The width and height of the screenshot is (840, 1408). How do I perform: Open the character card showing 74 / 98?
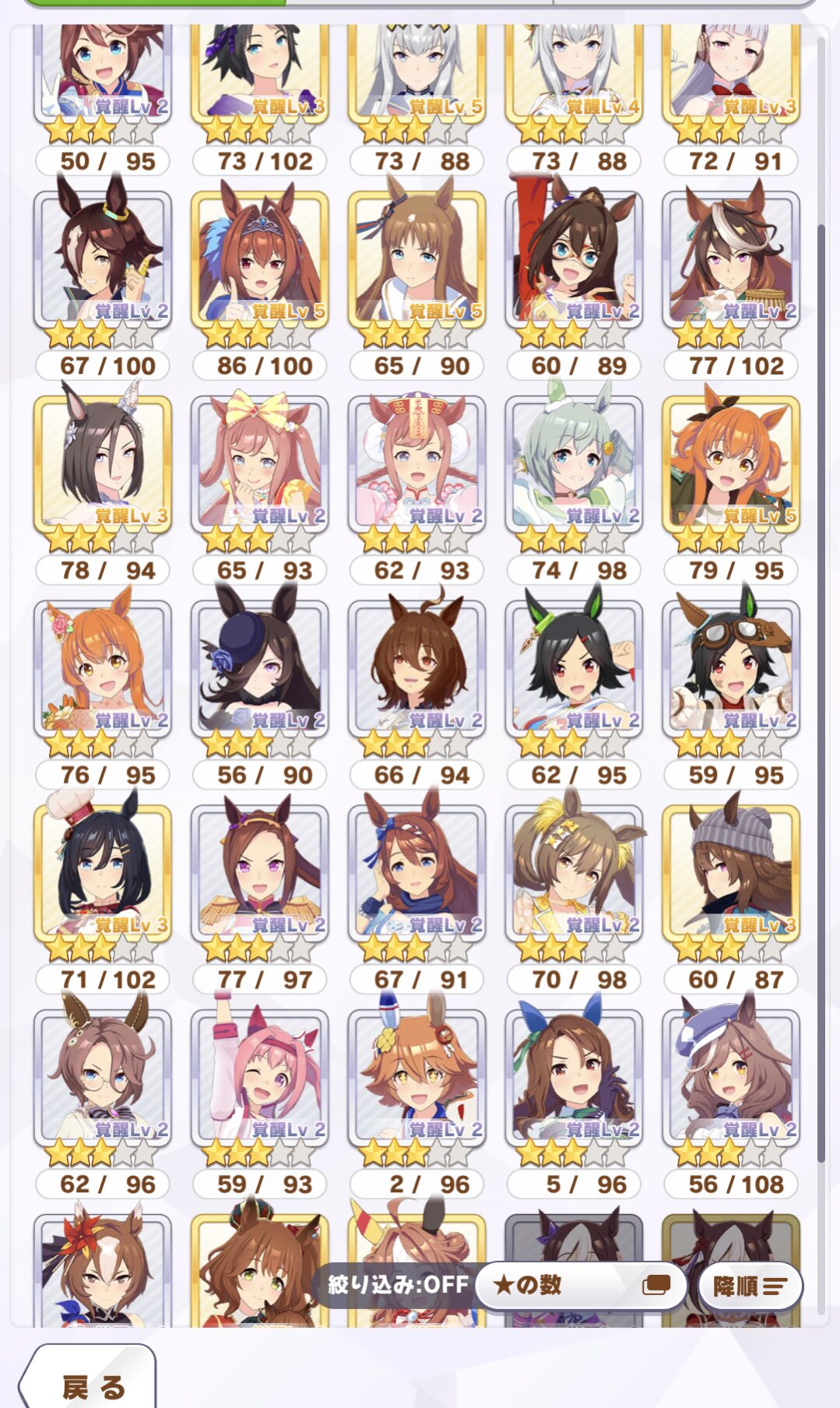pos(575,484)
